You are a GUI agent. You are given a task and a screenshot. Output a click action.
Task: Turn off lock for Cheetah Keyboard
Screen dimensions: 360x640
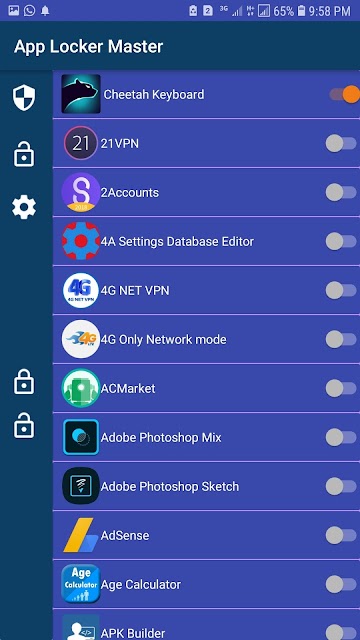344,94
